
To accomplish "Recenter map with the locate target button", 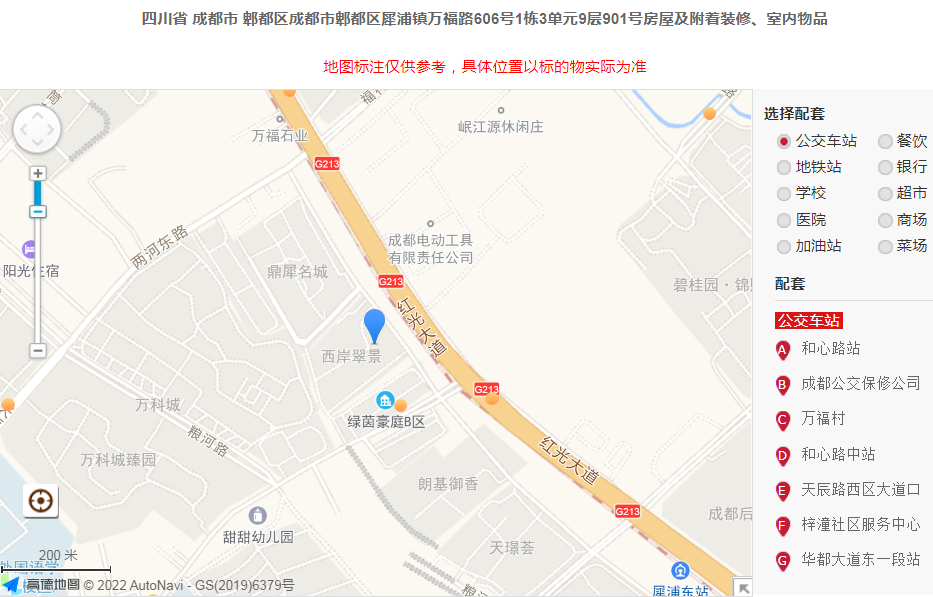I will tap(41, 500).
